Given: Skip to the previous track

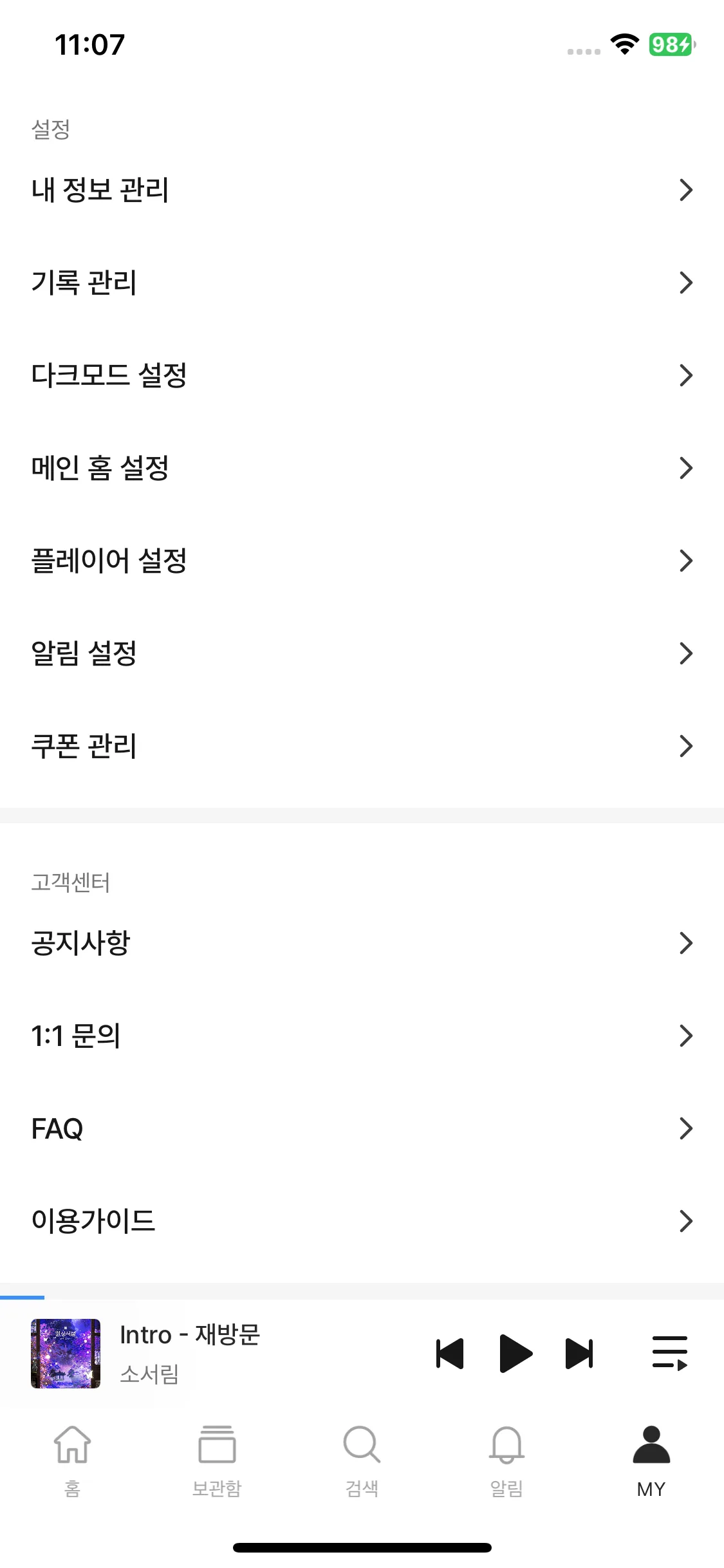Looking at the screenshot, I should 450,1354.
